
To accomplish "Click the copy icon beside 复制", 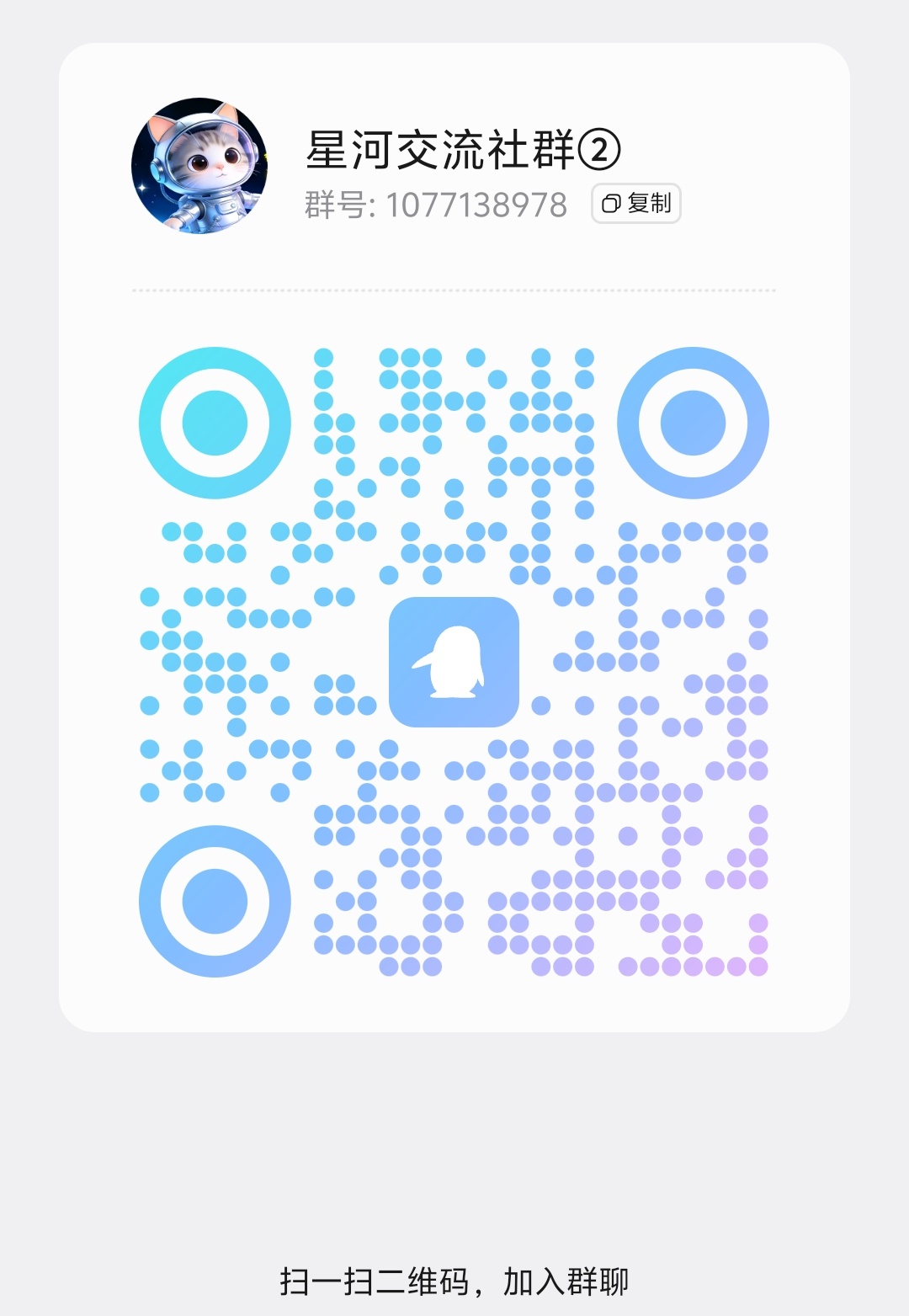I will tap(612, 205).
